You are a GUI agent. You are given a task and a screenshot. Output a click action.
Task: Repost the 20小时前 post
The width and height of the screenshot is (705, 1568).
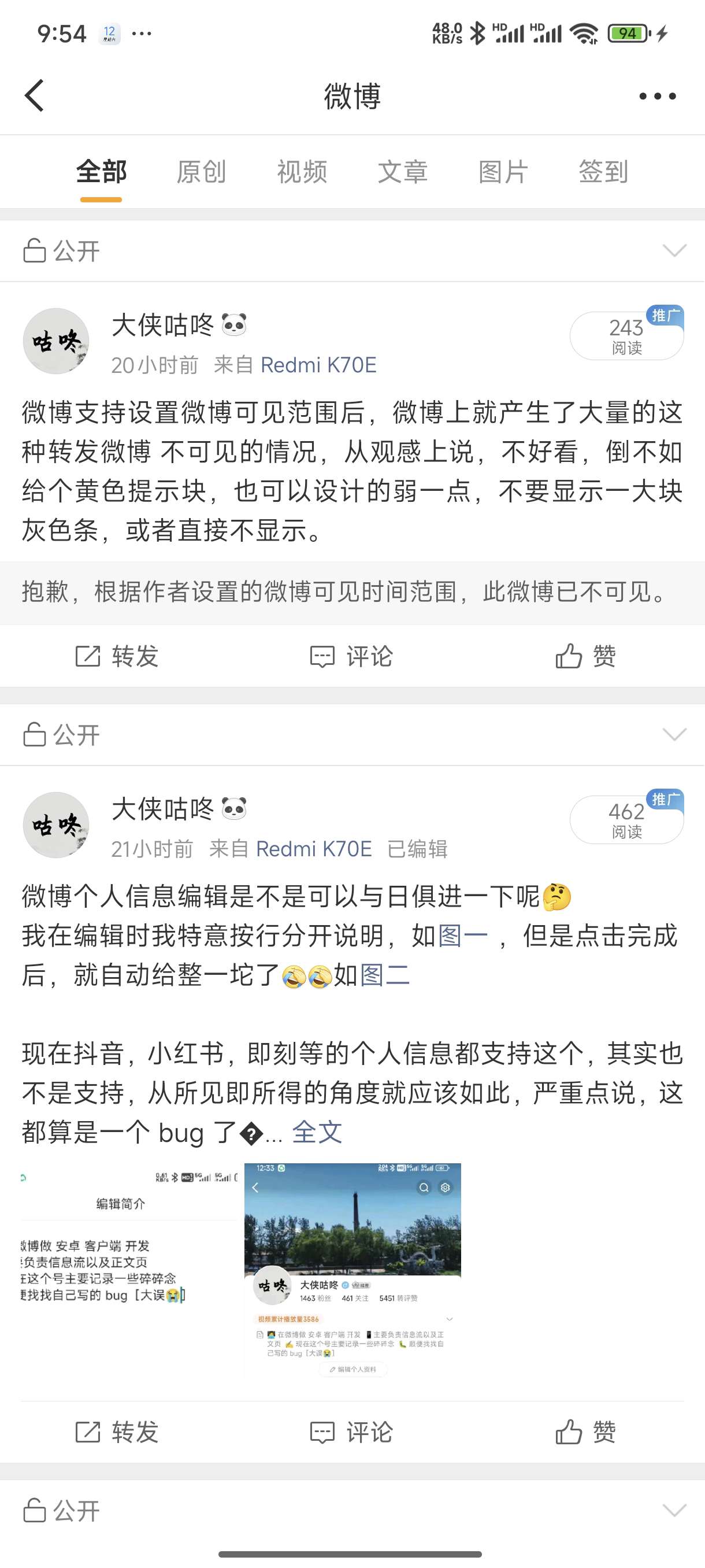click(117, 656)
